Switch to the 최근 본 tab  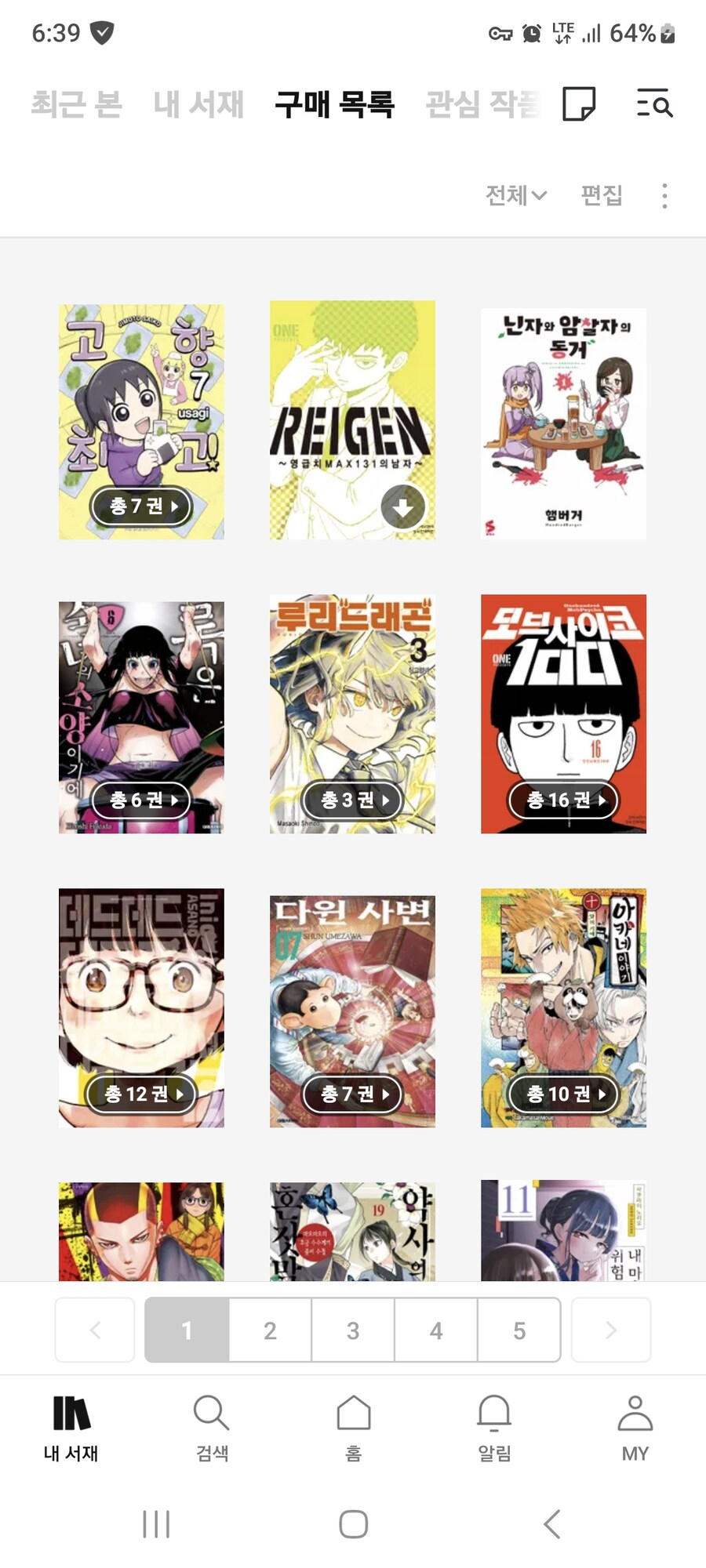point(77,104)
